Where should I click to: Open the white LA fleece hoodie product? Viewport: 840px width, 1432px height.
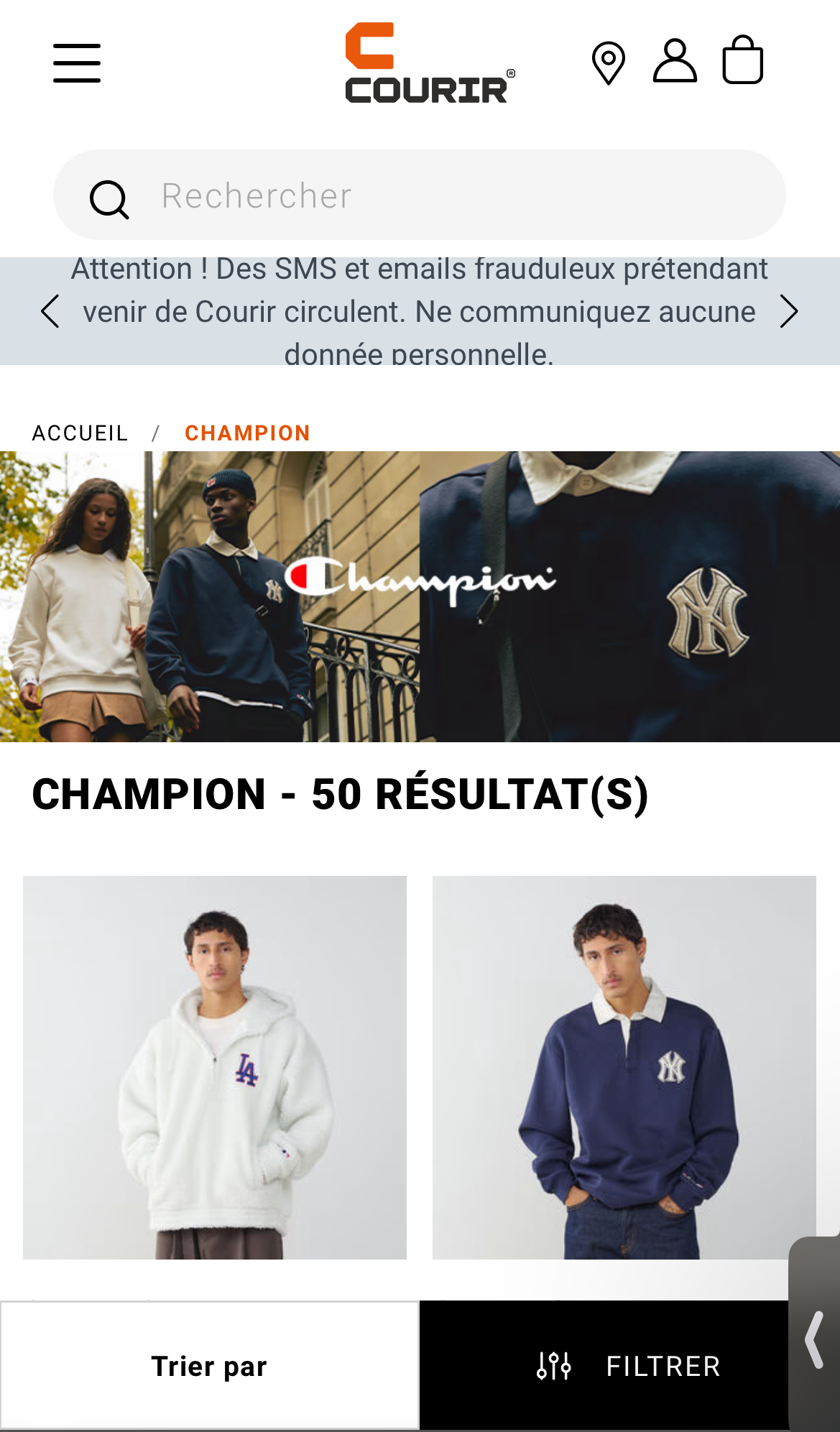[x=215, y=1067]
